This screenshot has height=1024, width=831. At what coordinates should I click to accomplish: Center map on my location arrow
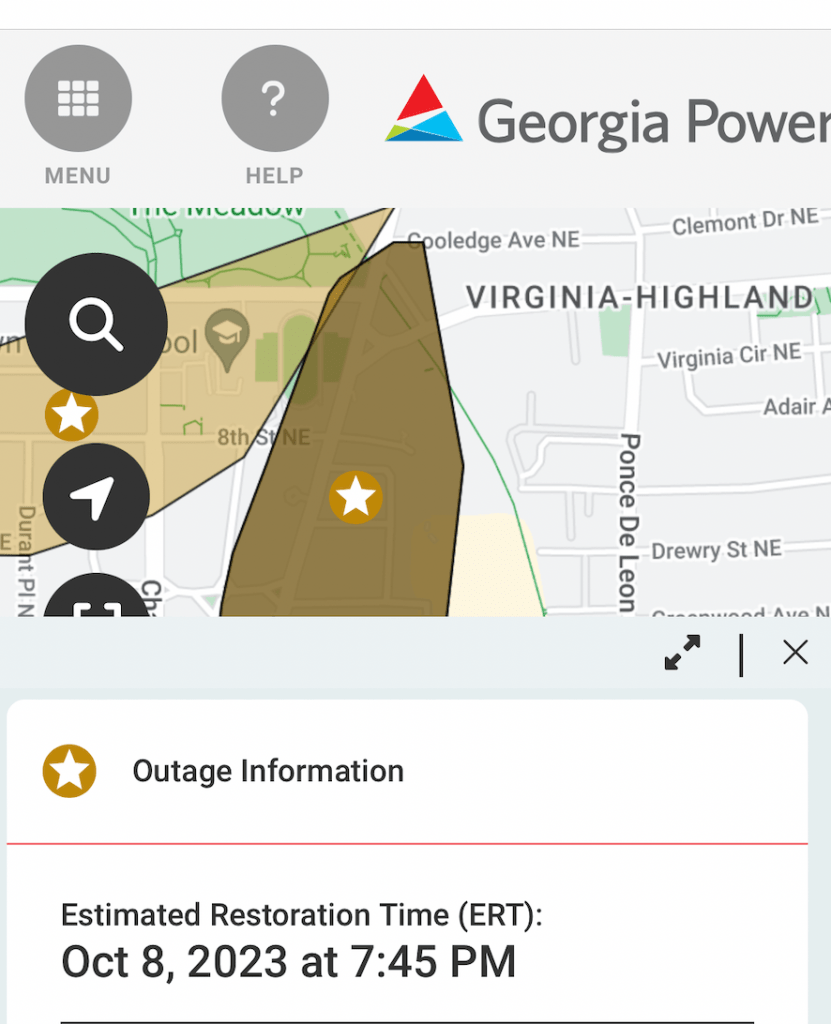(96, 496)
